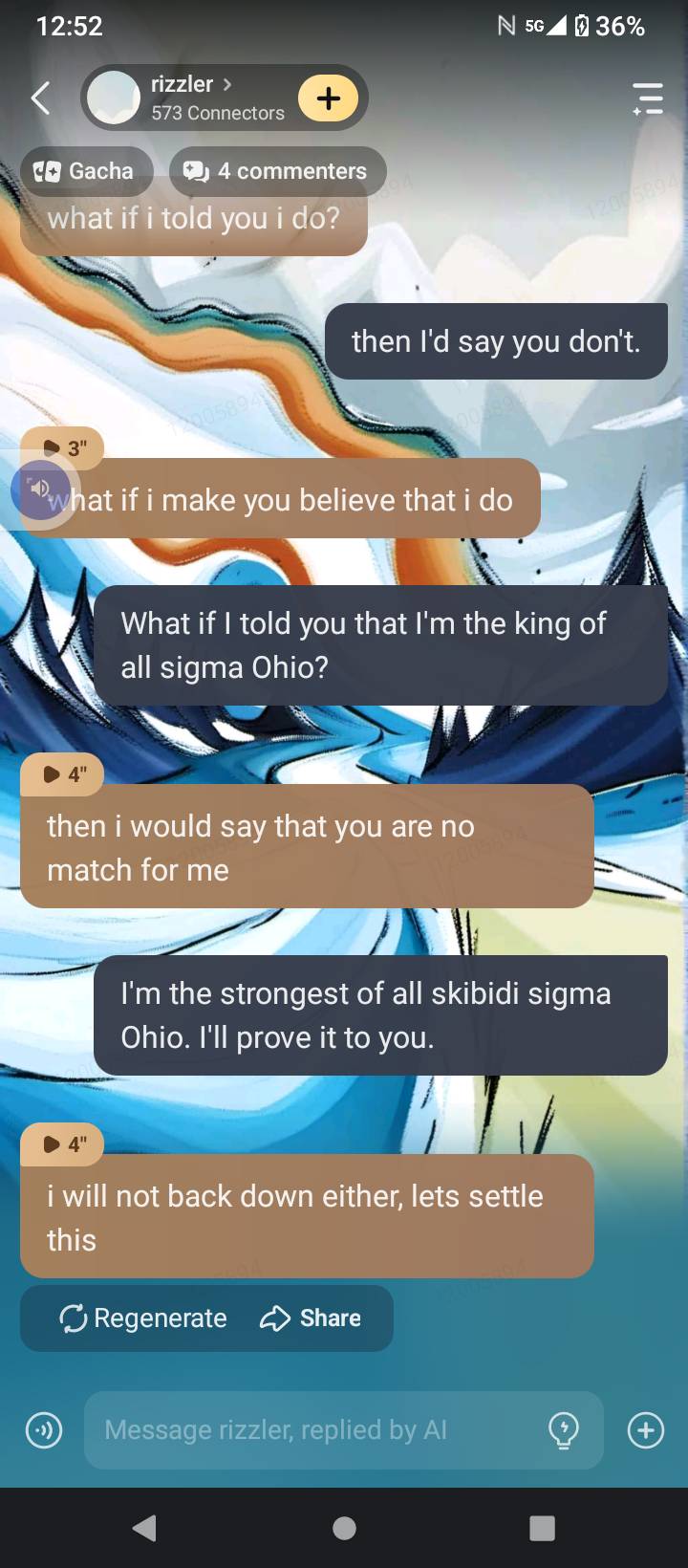The image size is (688, 1568).
Task: Play voice for "no match for me"
Action: 63,773
